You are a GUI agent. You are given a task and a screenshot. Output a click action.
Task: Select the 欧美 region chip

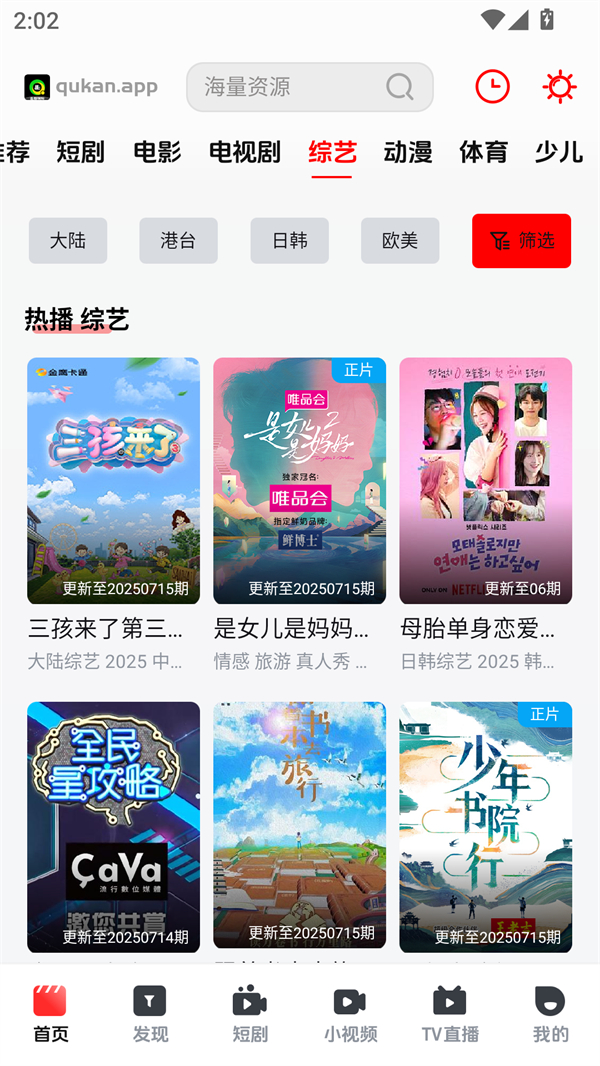pyautogui.click(x=400, y=241)
